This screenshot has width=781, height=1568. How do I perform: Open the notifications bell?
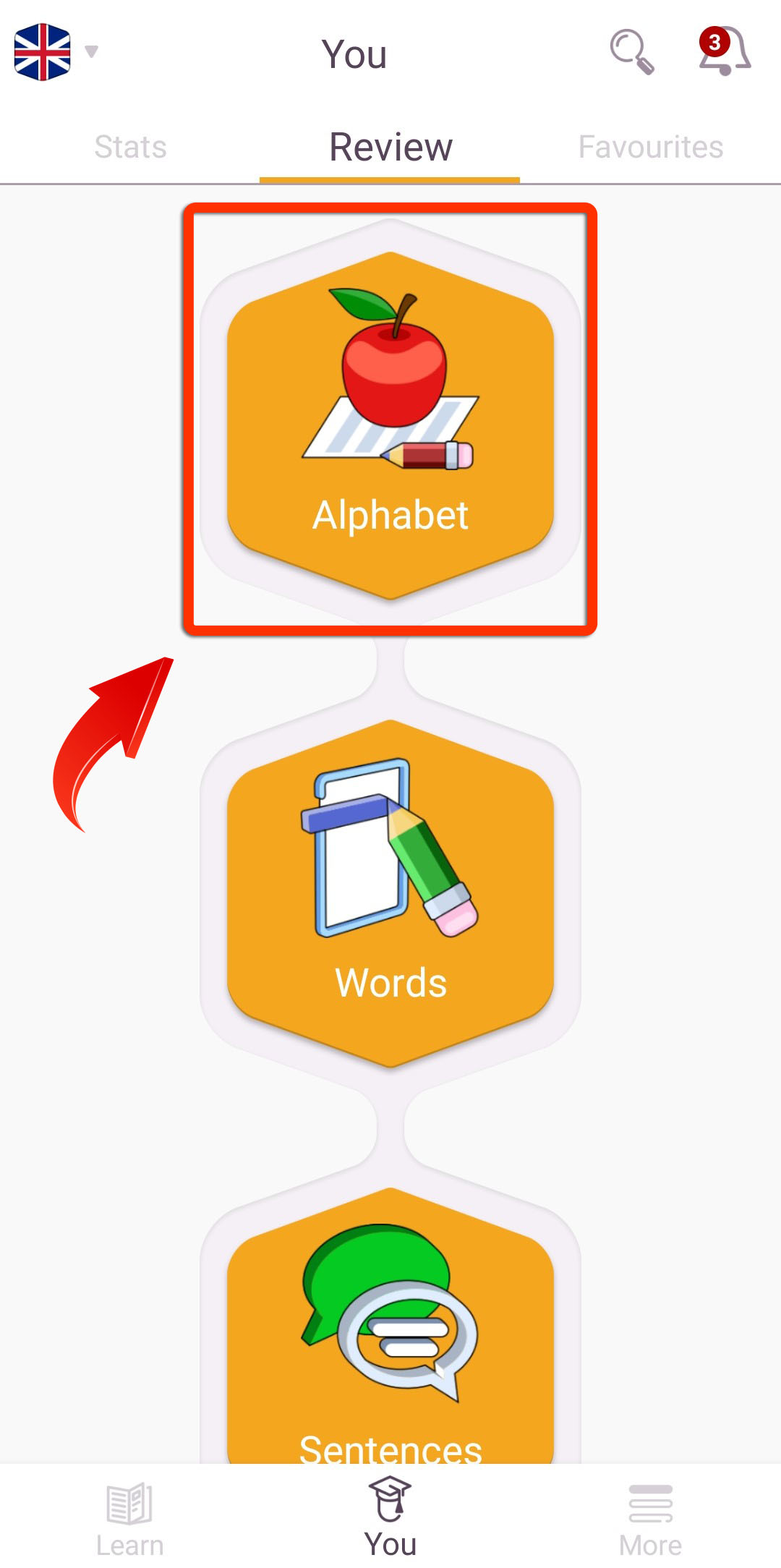(724, 51)
